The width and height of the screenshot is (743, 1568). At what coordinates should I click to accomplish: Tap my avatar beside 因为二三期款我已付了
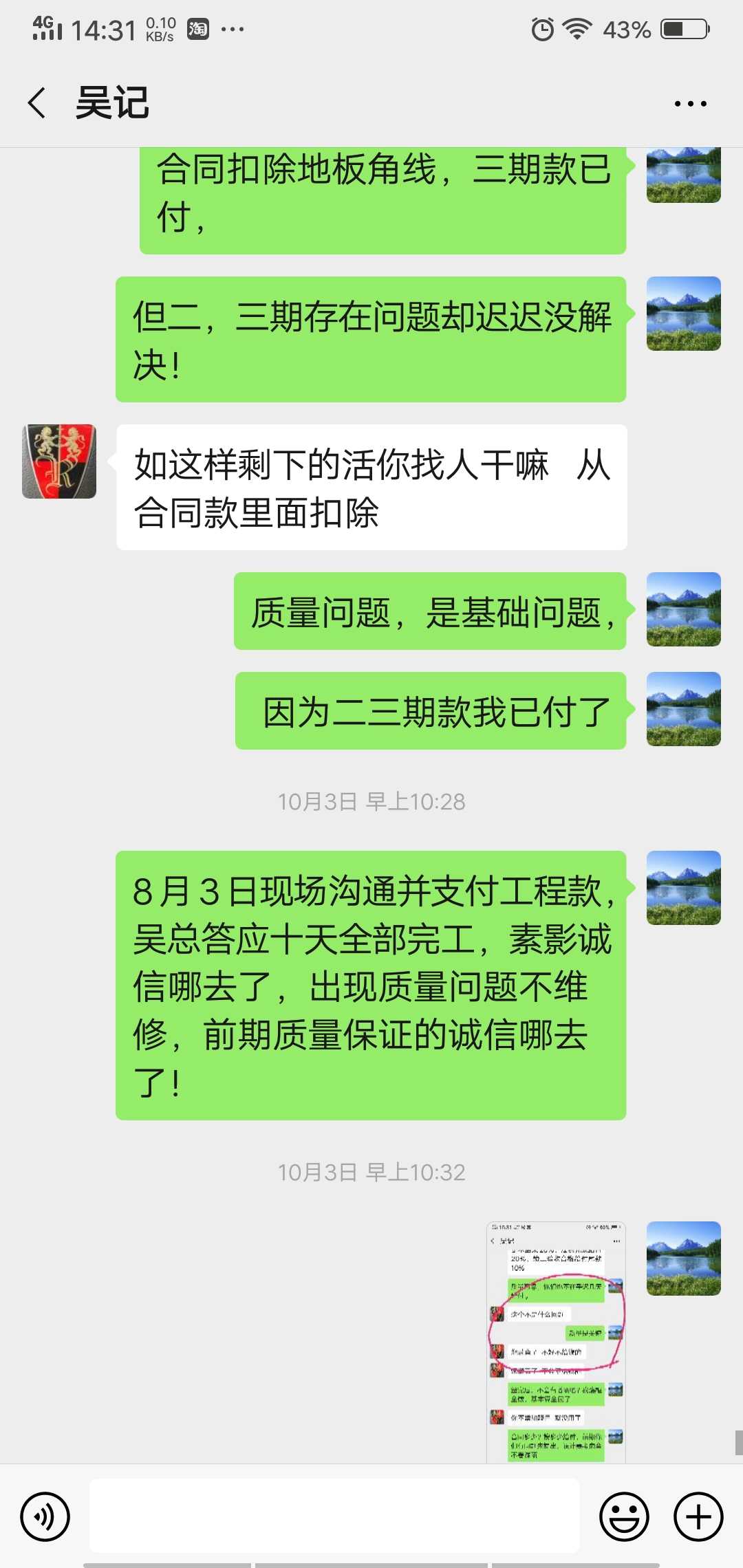[x=683, y=709]
